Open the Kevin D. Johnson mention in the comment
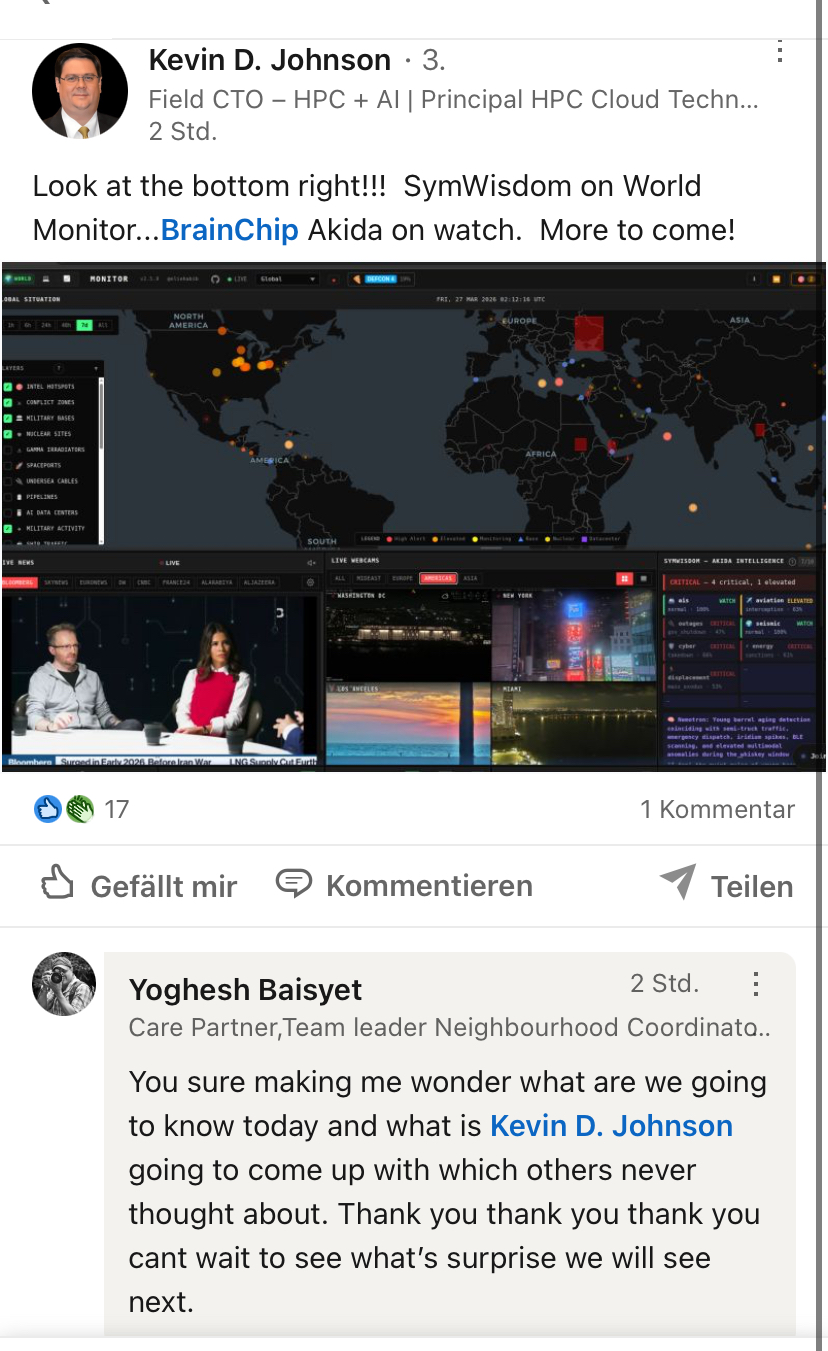This screenshot has height=1351, width=828. point(610,1126)
